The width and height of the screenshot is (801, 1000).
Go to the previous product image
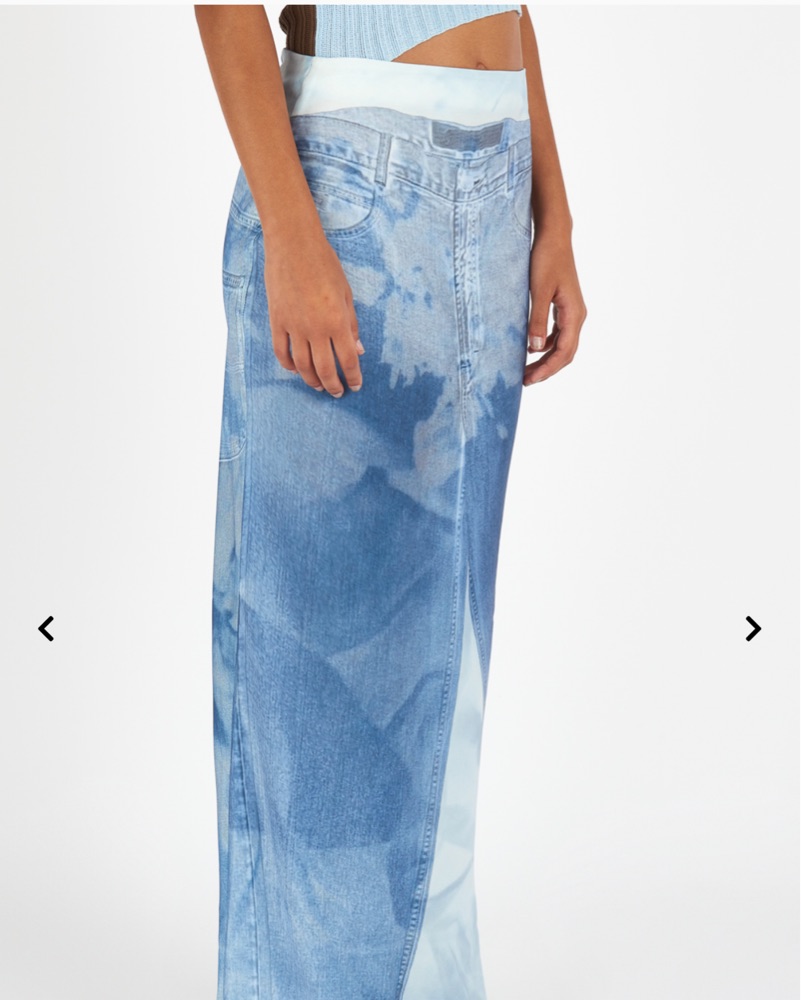(46, 628)
